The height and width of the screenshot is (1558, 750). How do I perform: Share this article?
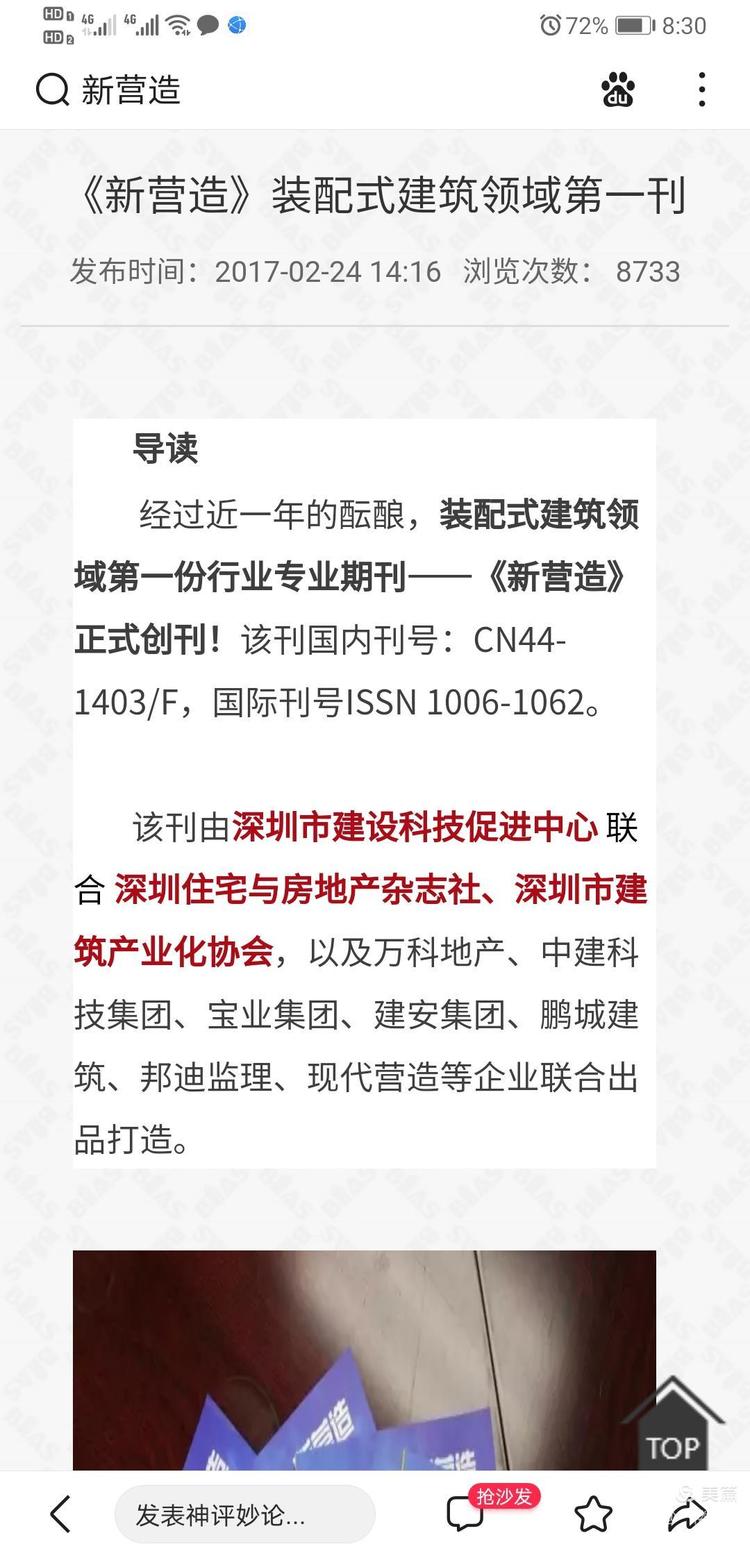tap(687, 1514)
